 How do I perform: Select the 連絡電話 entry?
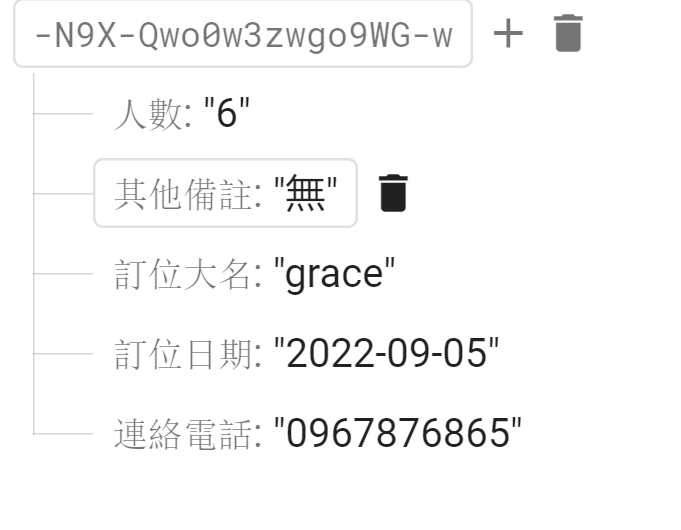(x=318, y=434)
